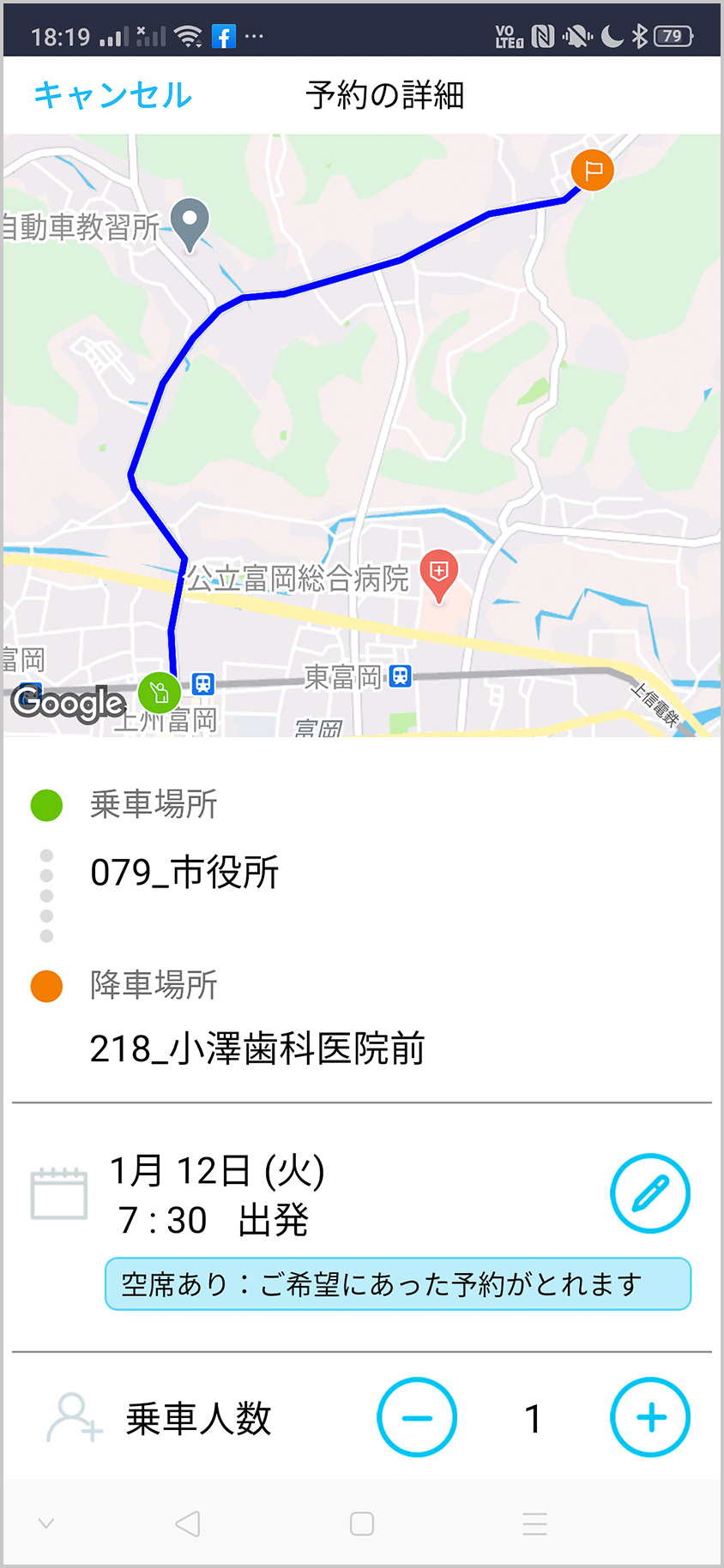
Task: Edit the departure date and time
Action: click(649, 1193)
